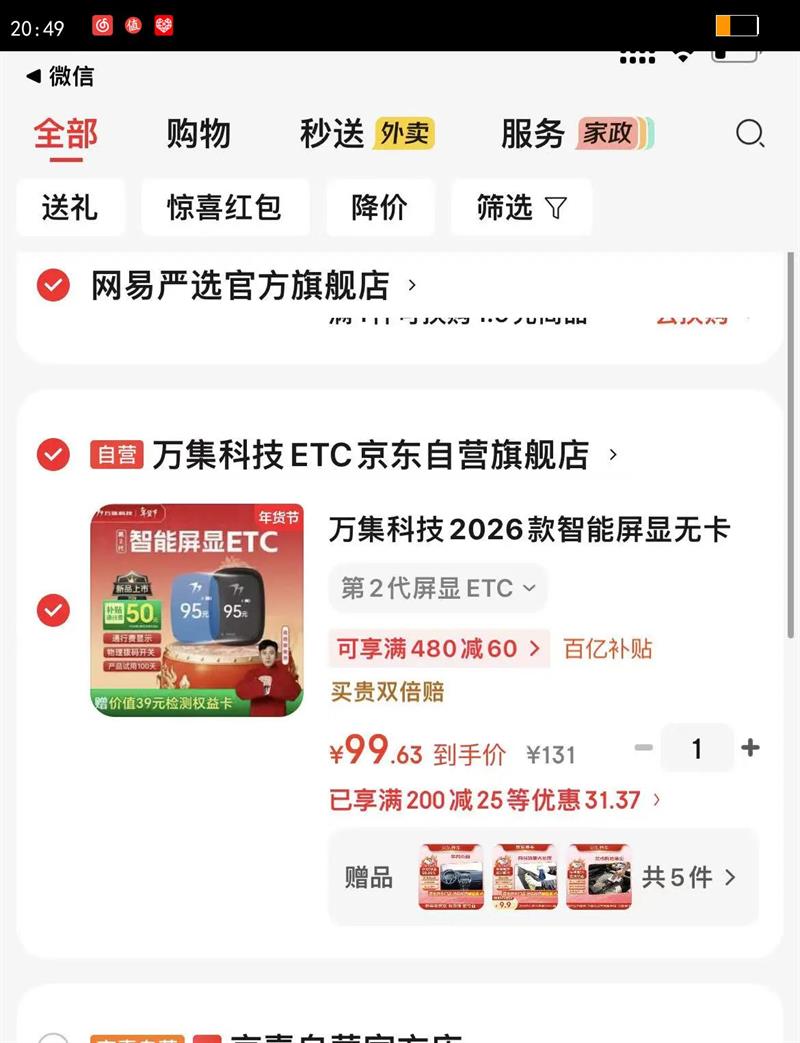Screen dimensions: 800x1043
Task: Select the 惊喜红包 filter chip
Action: pos(225,207)
